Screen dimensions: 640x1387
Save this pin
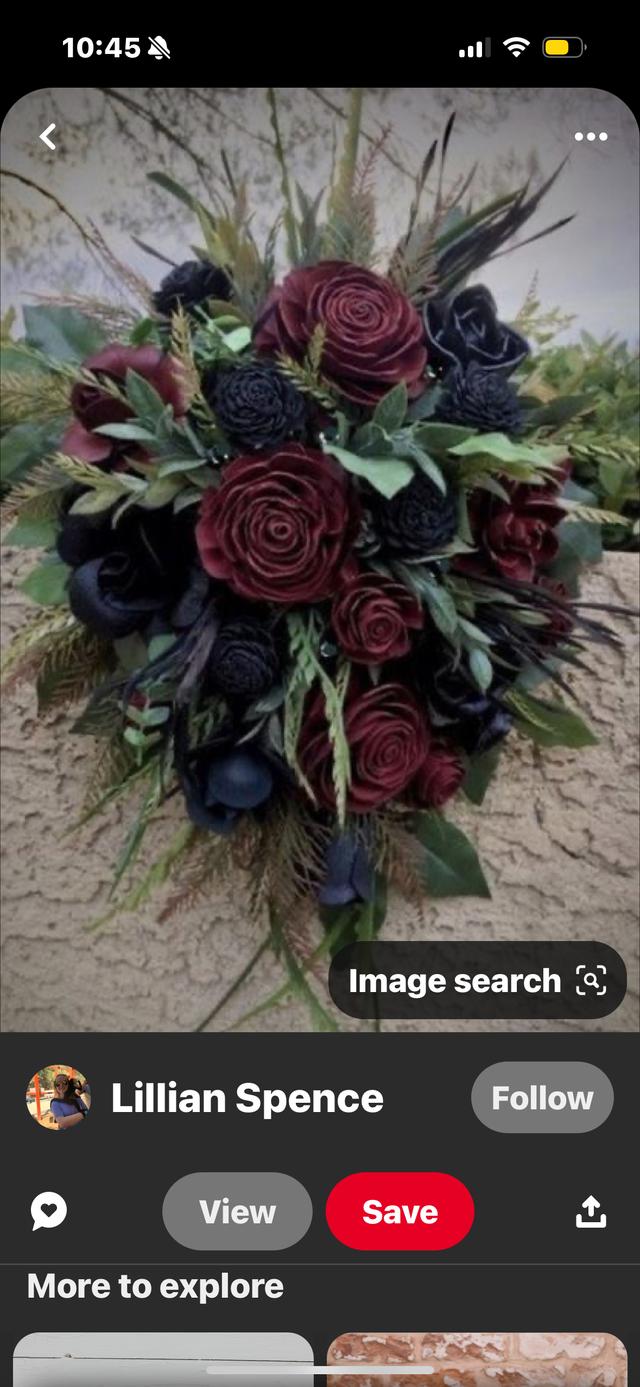pyautogui.click(x=400, y=1212)
